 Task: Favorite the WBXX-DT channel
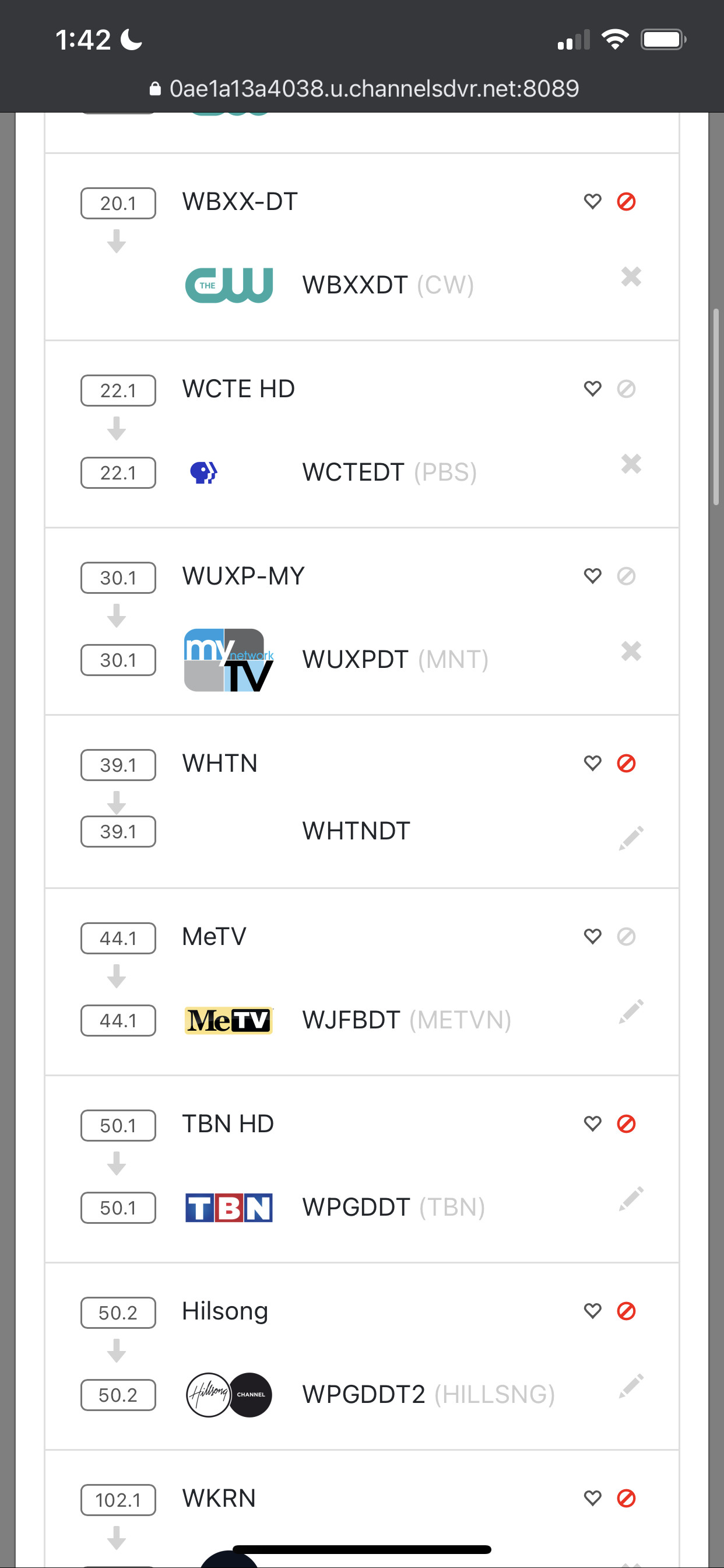[592, 201]
